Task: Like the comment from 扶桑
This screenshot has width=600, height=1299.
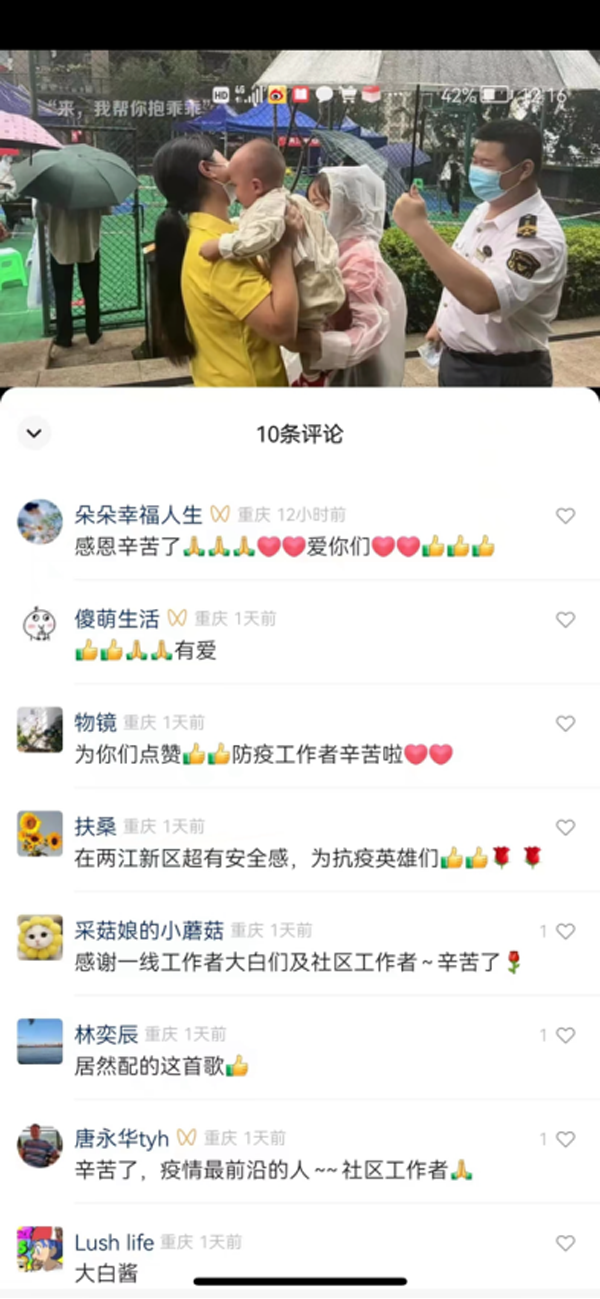Action: (565, 828)
